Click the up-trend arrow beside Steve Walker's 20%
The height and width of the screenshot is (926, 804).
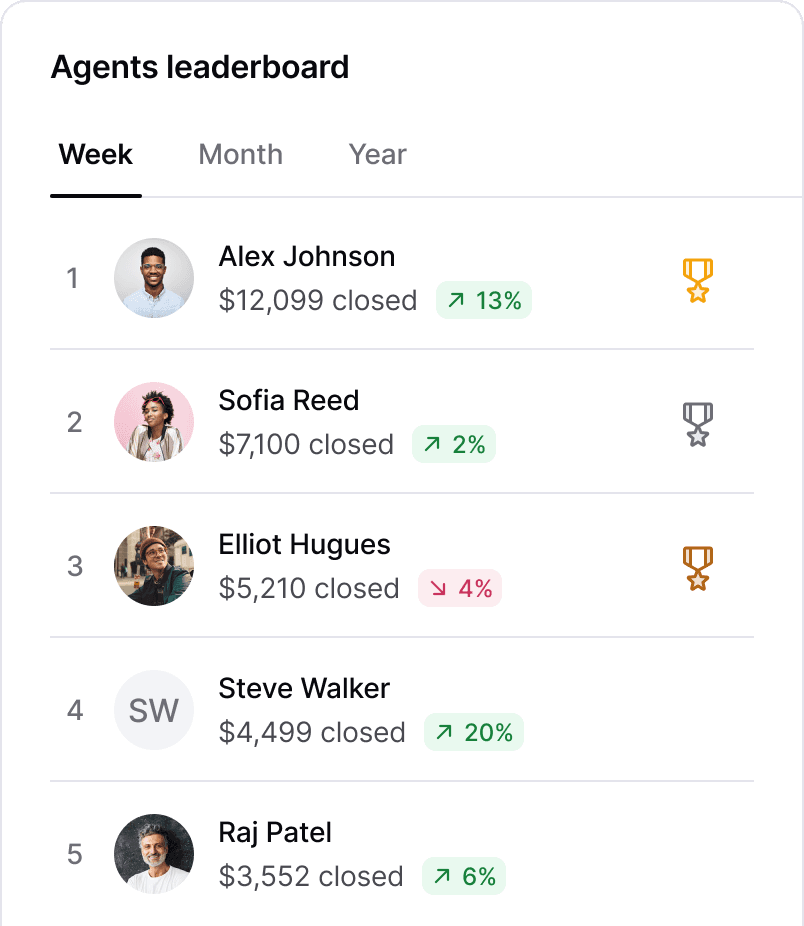[x=443, y=732]
